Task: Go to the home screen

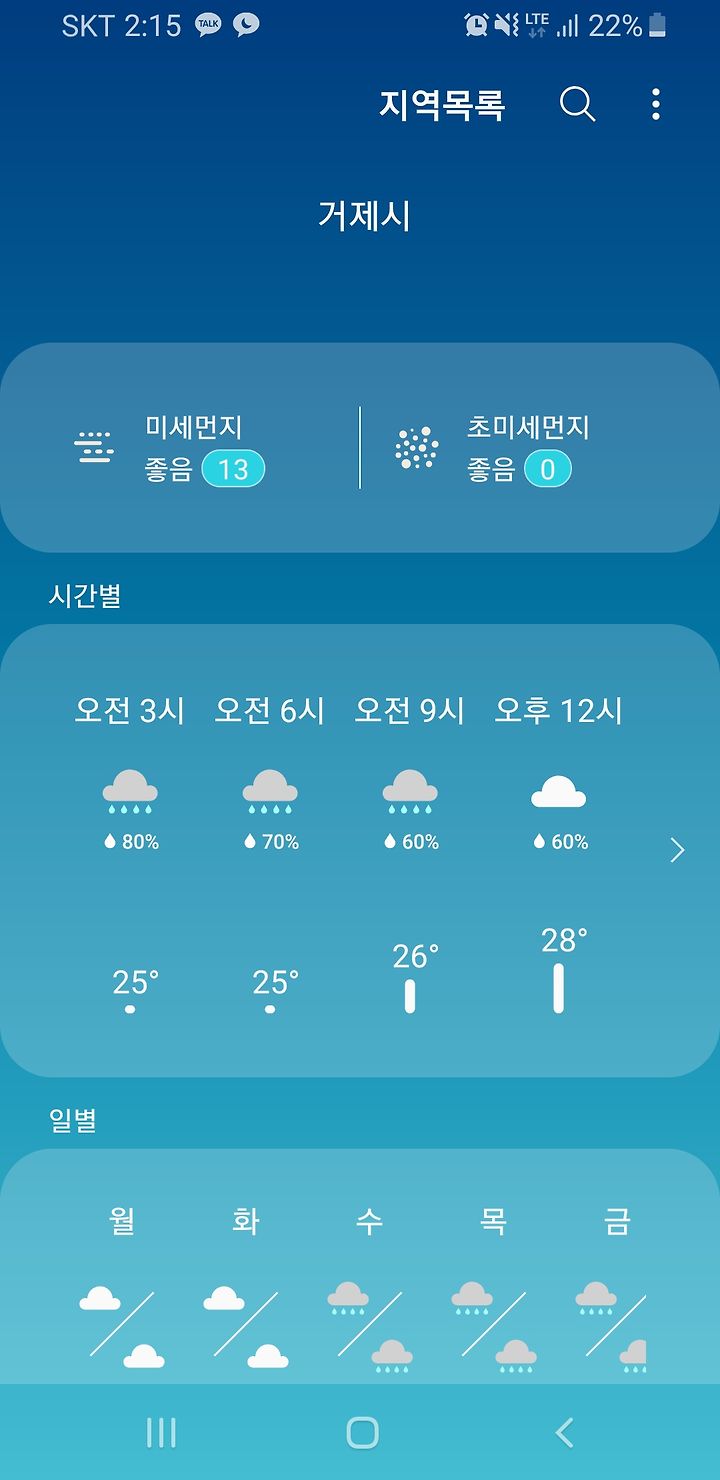Action: coord(362,1433)
